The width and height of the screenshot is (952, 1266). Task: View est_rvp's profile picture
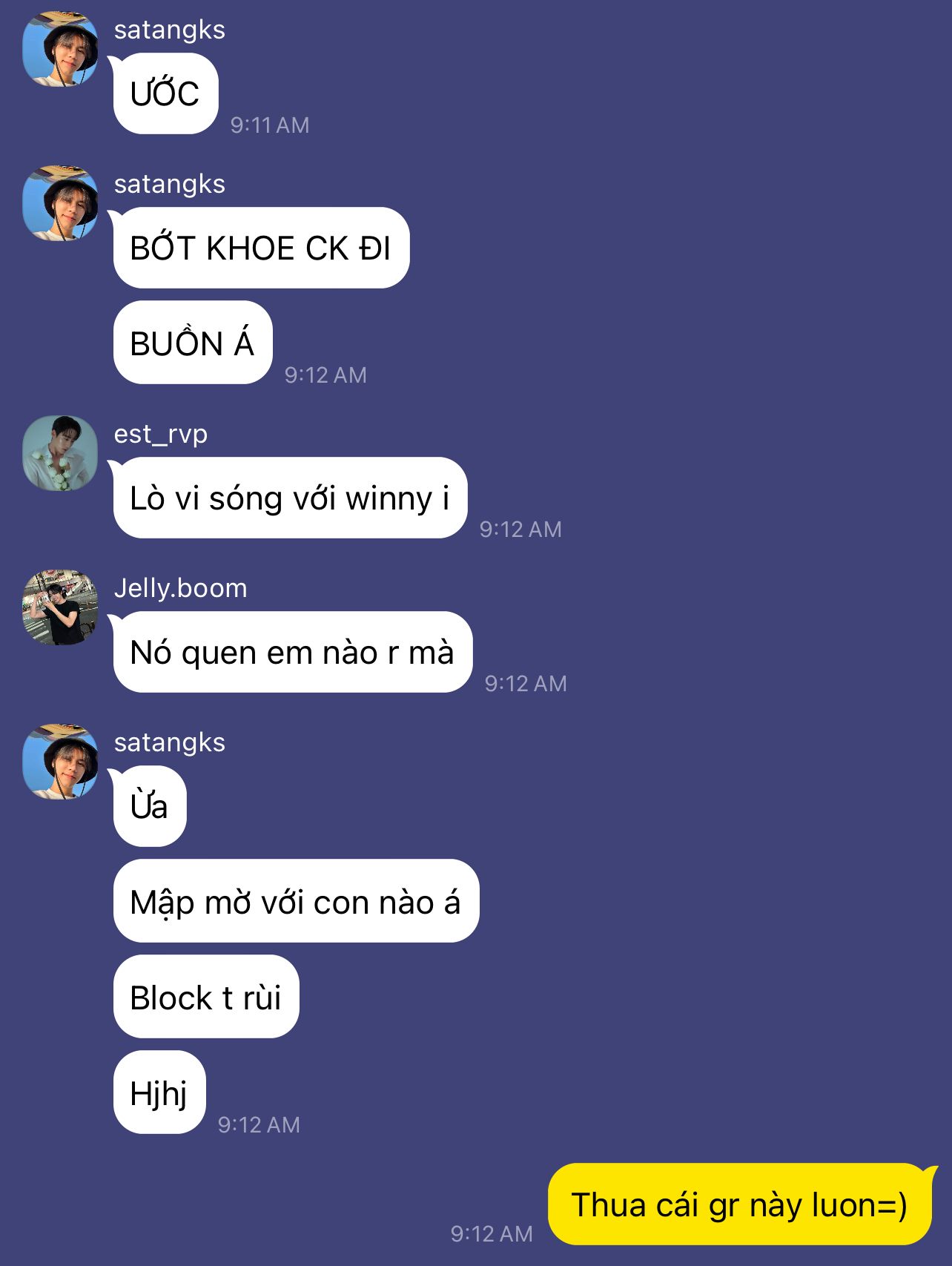[x=60, y=453]
